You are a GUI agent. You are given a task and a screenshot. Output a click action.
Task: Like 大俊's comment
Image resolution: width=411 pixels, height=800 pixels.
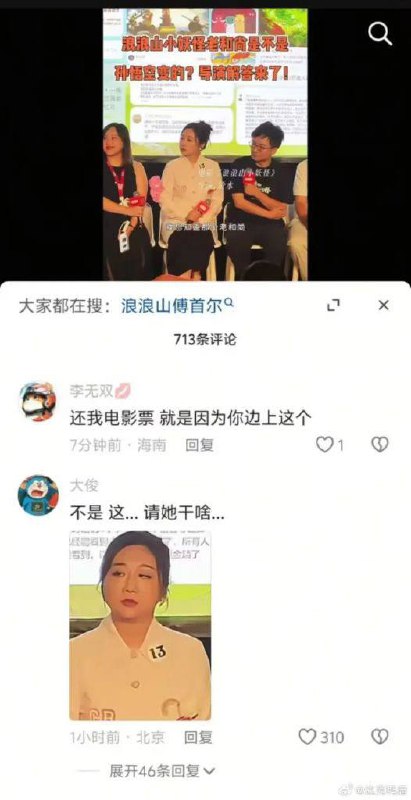(321, 737)
